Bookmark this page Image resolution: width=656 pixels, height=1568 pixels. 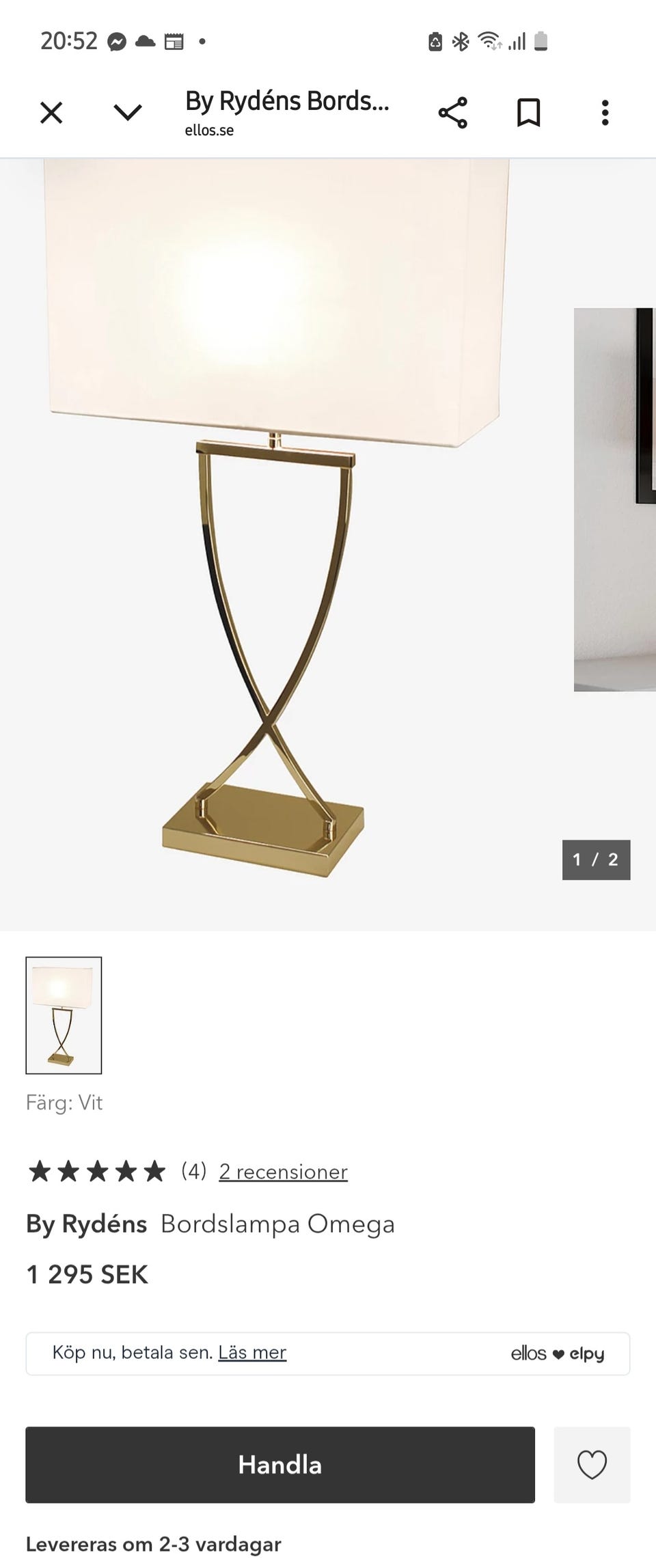click(x=528, y=111)
